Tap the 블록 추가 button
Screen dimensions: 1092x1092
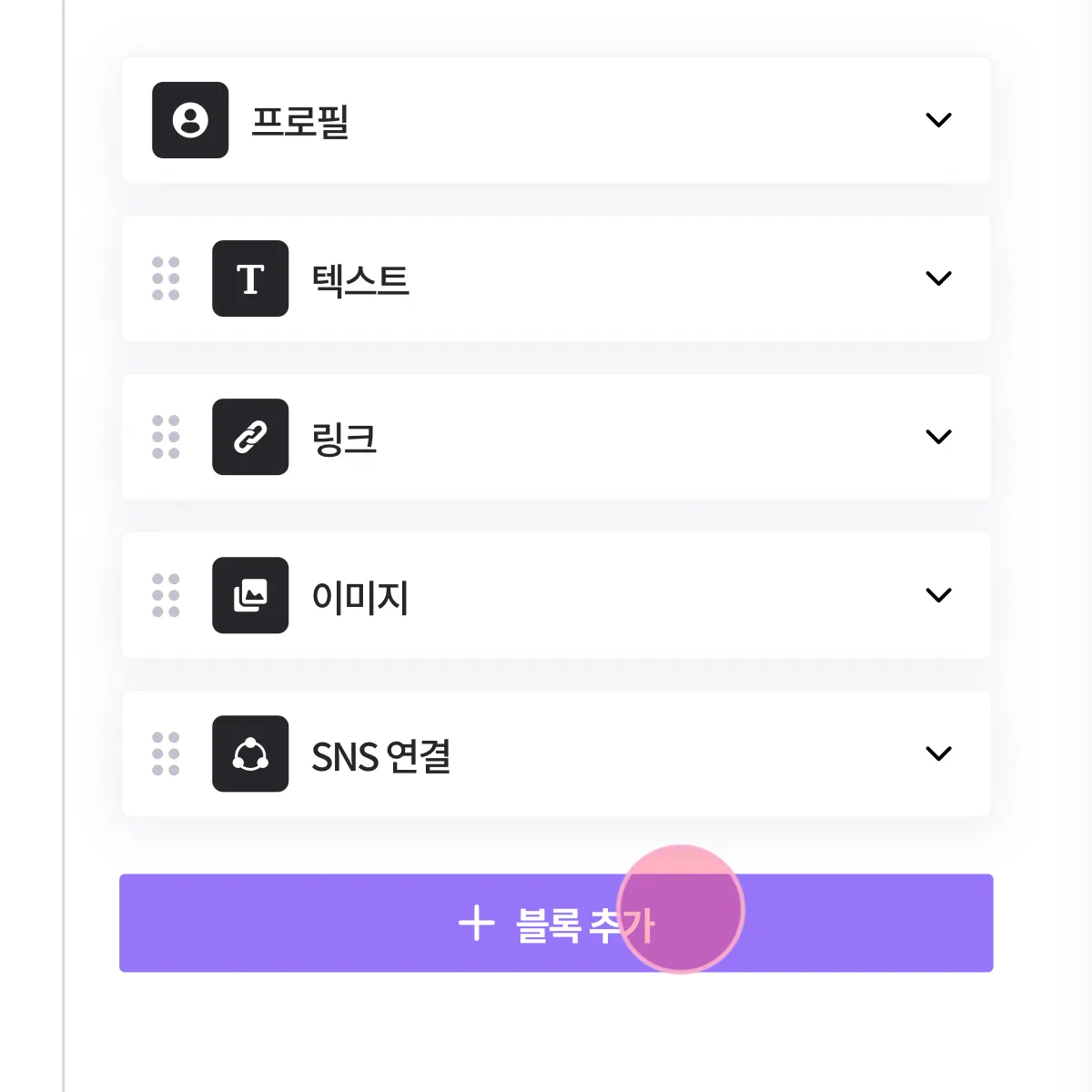coord(555,923)
